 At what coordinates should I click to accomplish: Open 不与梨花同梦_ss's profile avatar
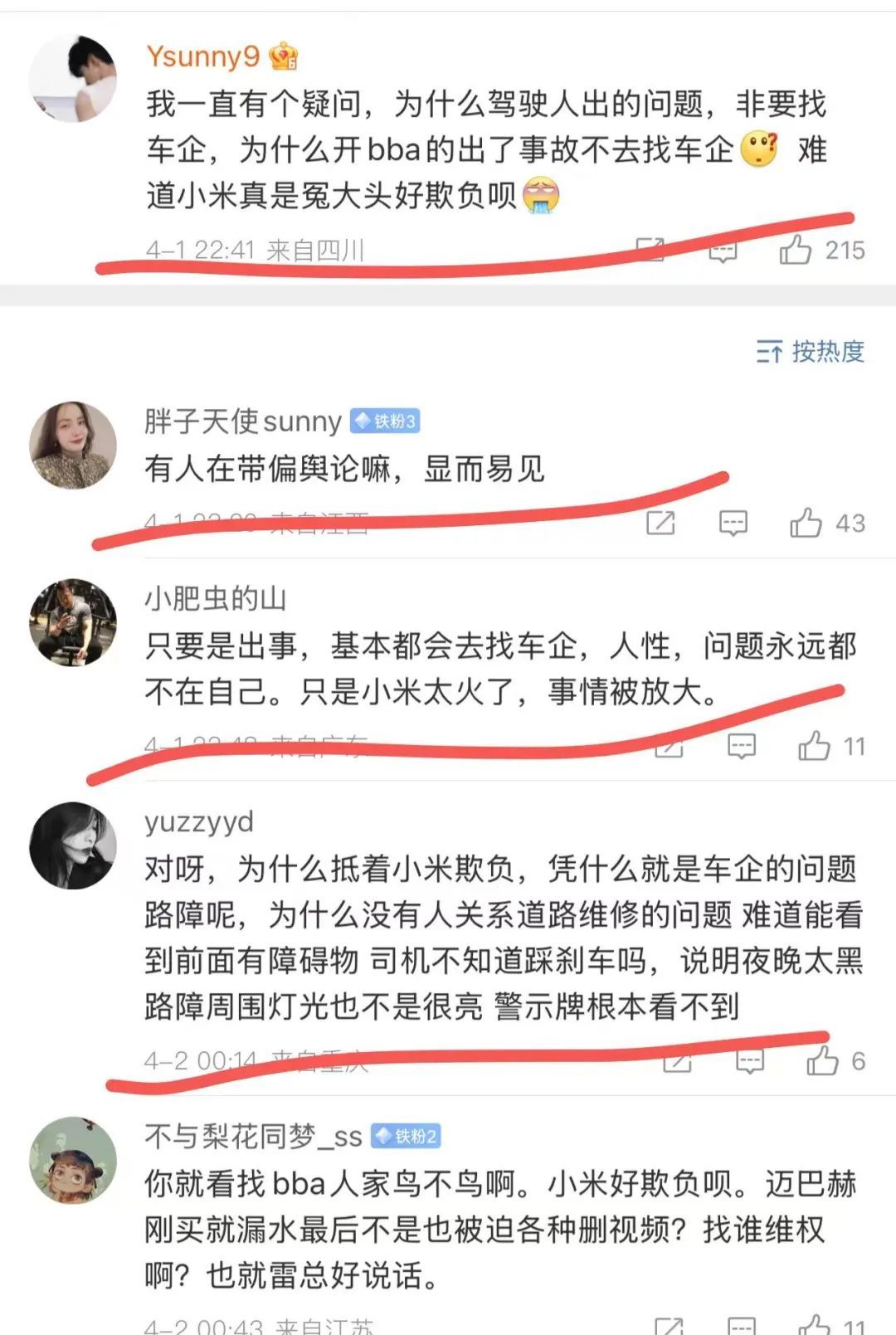click(x=73, y=1160)
